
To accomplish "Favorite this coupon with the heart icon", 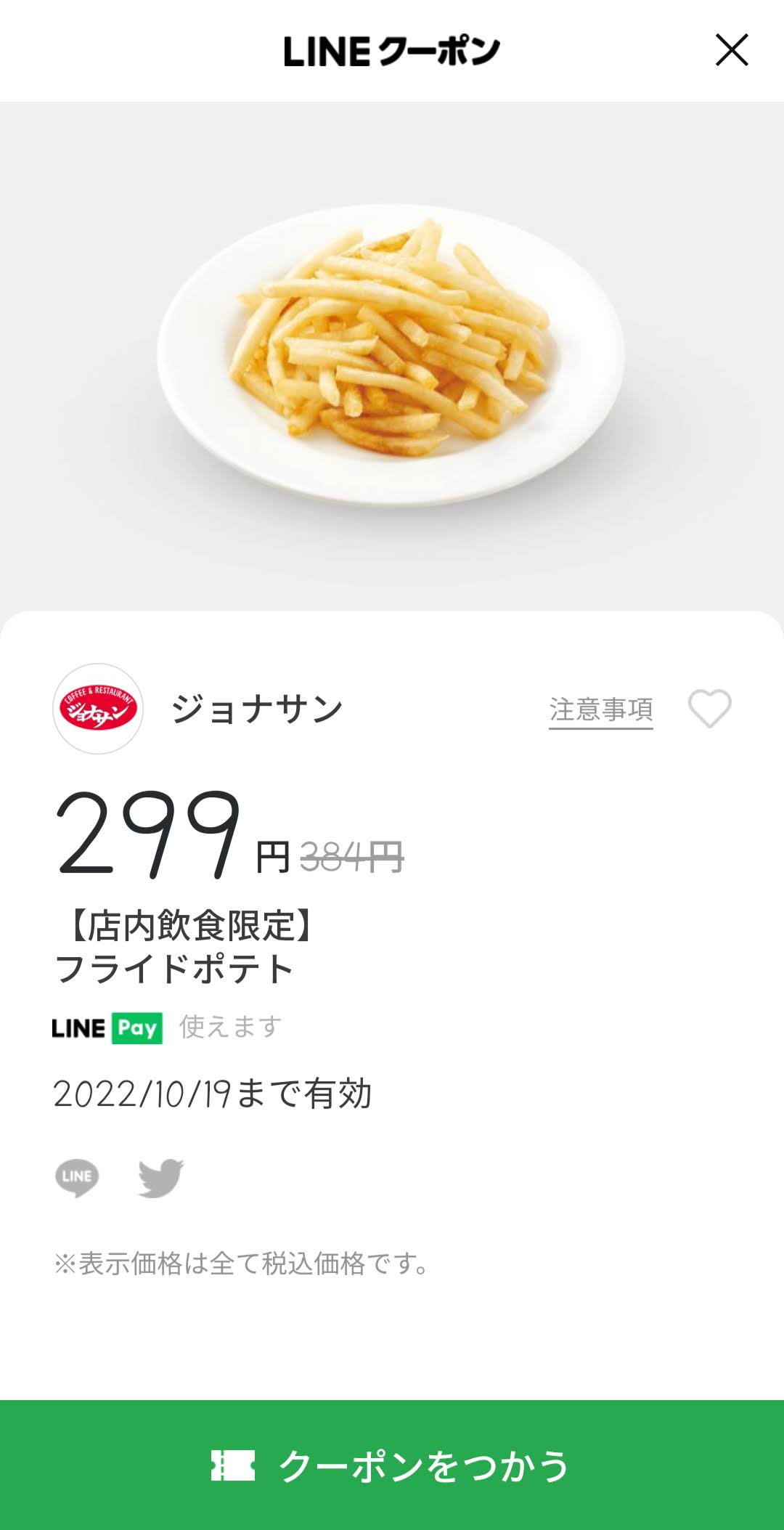I will (x=709, y=708).
